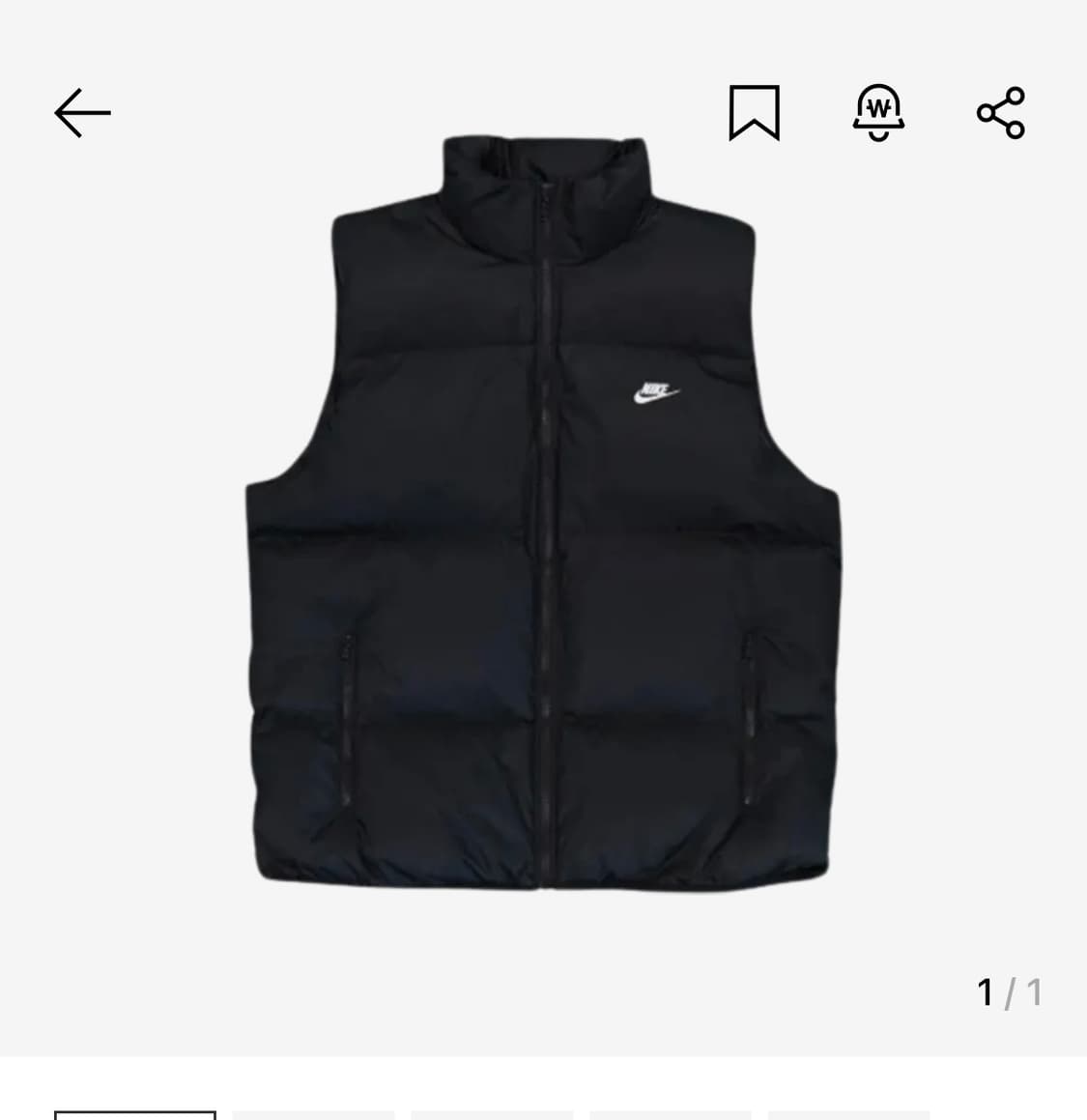The width and height of the screenshot is (1087, 1120).
Task: Click the share network icon at top right
Action: tap(1000, 112)
